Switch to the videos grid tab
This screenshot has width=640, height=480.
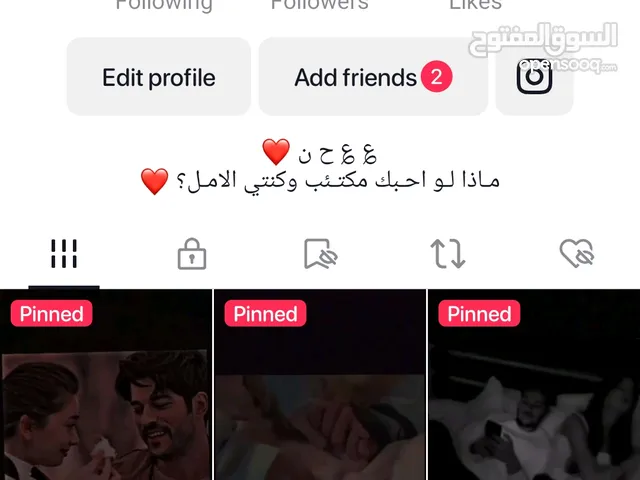coord(64,255)
